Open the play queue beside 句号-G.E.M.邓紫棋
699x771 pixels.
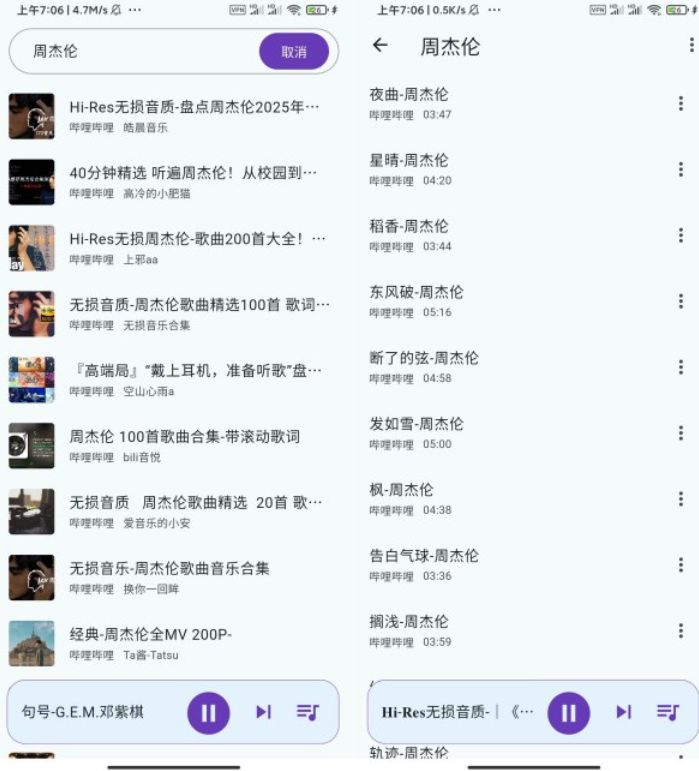[x=307, y=712]
